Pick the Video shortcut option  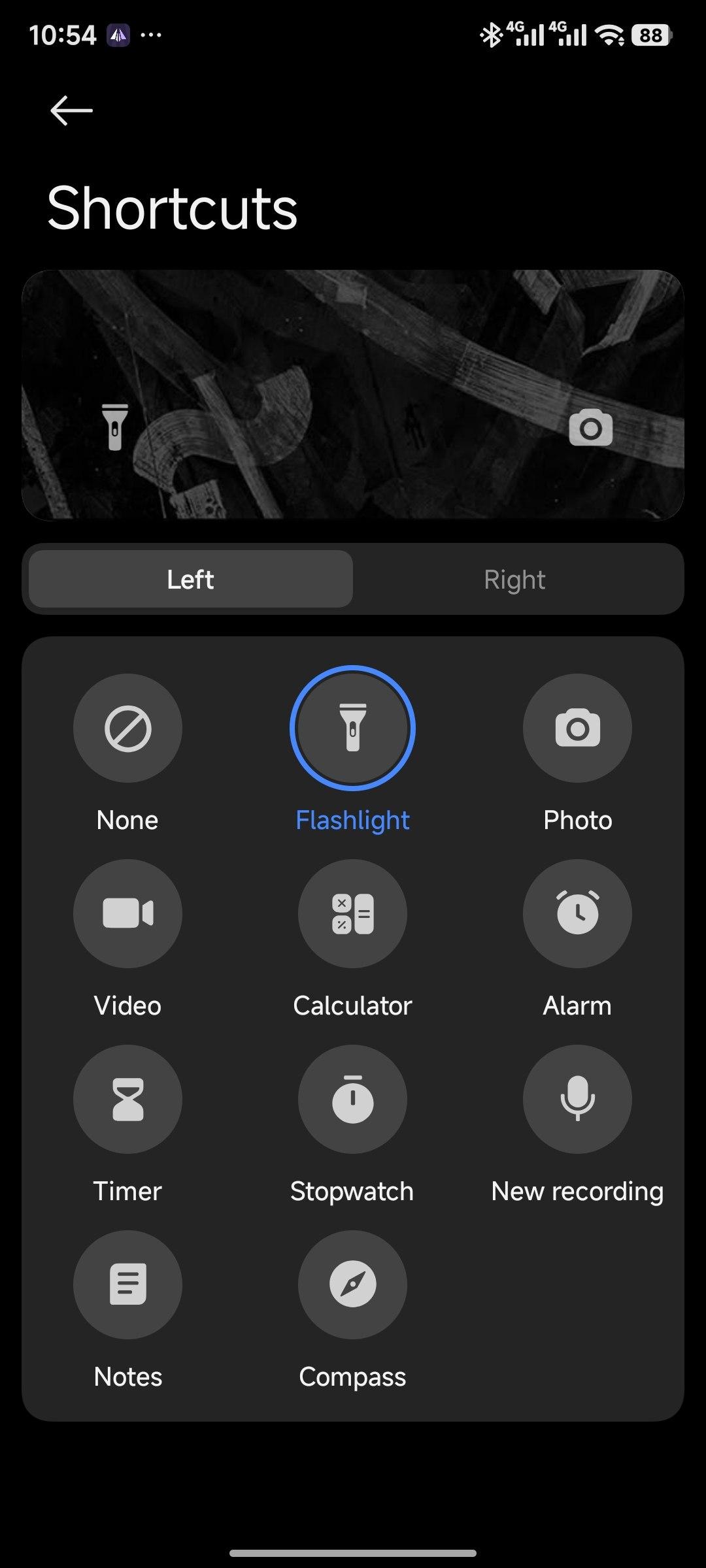click(127, 913)
